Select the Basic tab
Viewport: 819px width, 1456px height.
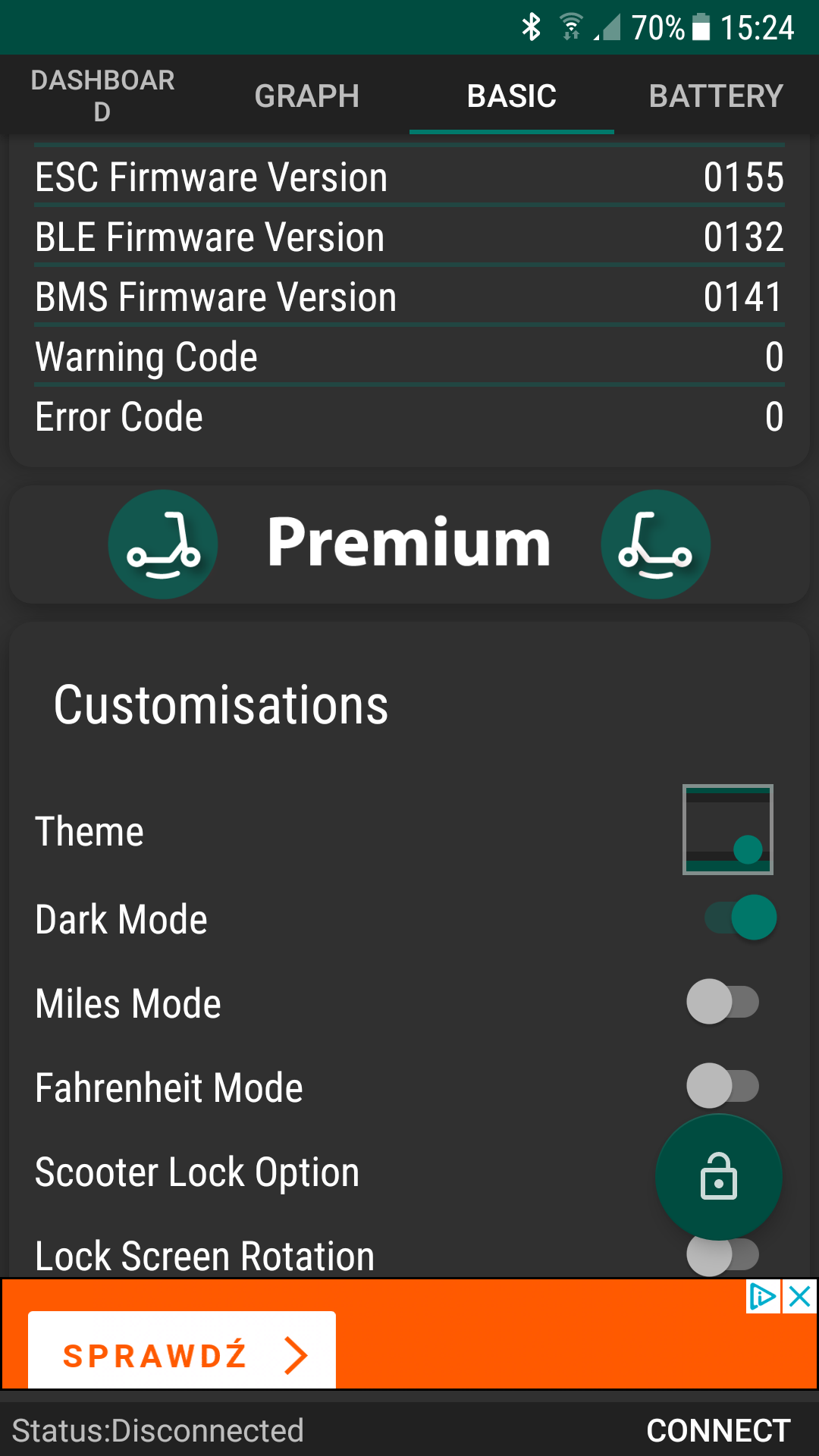512,96
